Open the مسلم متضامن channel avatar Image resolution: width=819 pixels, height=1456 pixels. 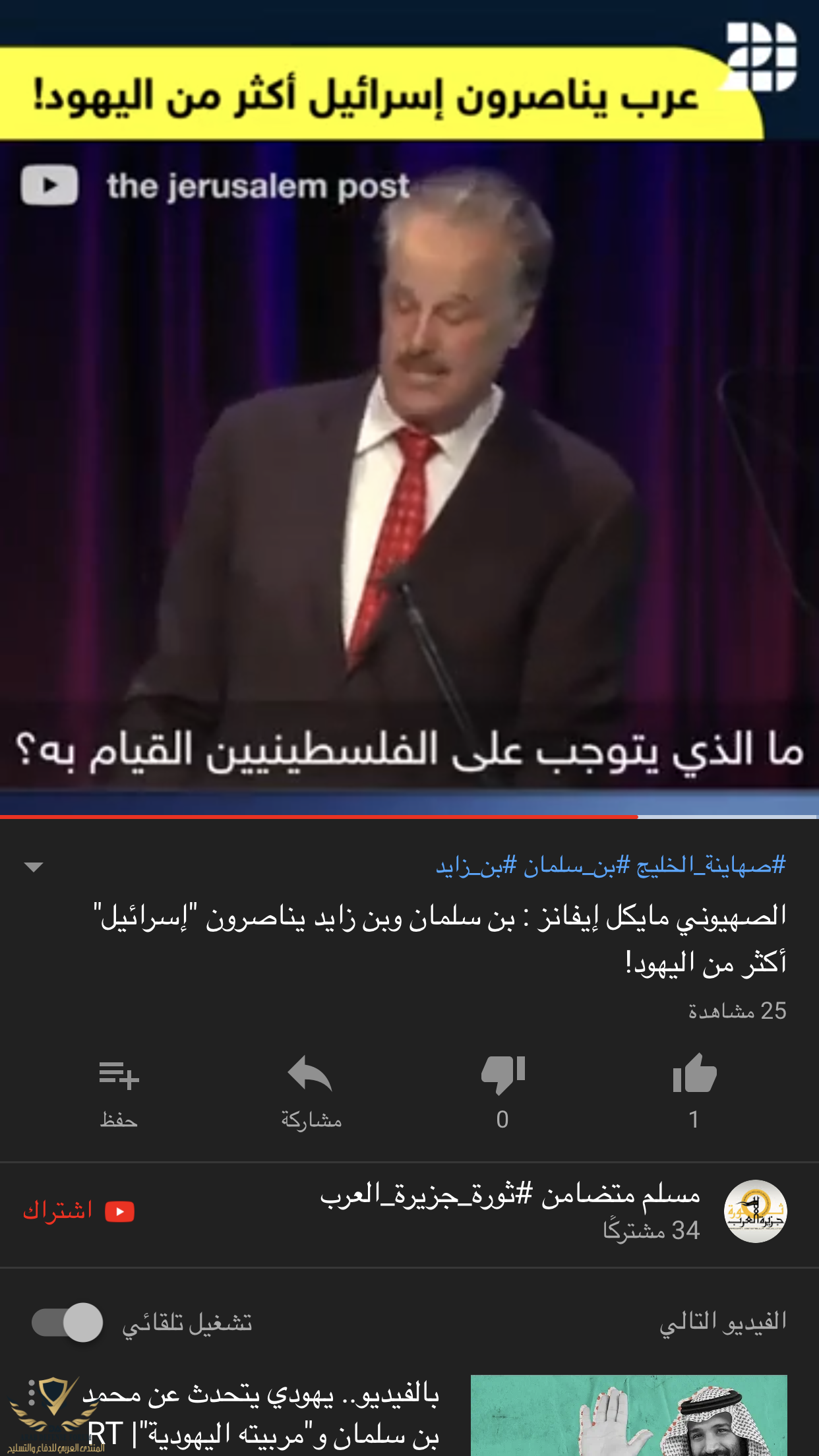(x=755, y=1211)
